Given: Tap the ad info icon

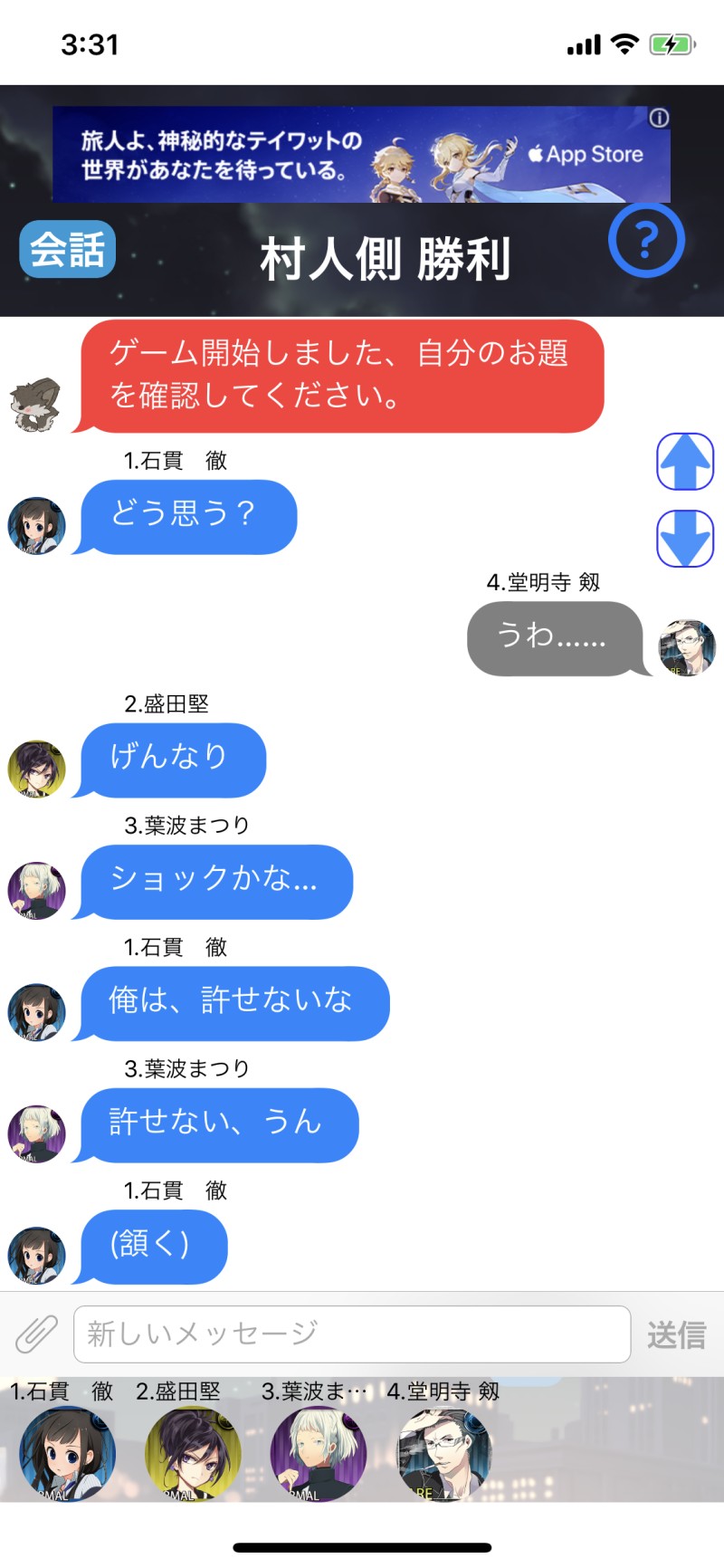Looking at the screenshot, I should 660,118.
